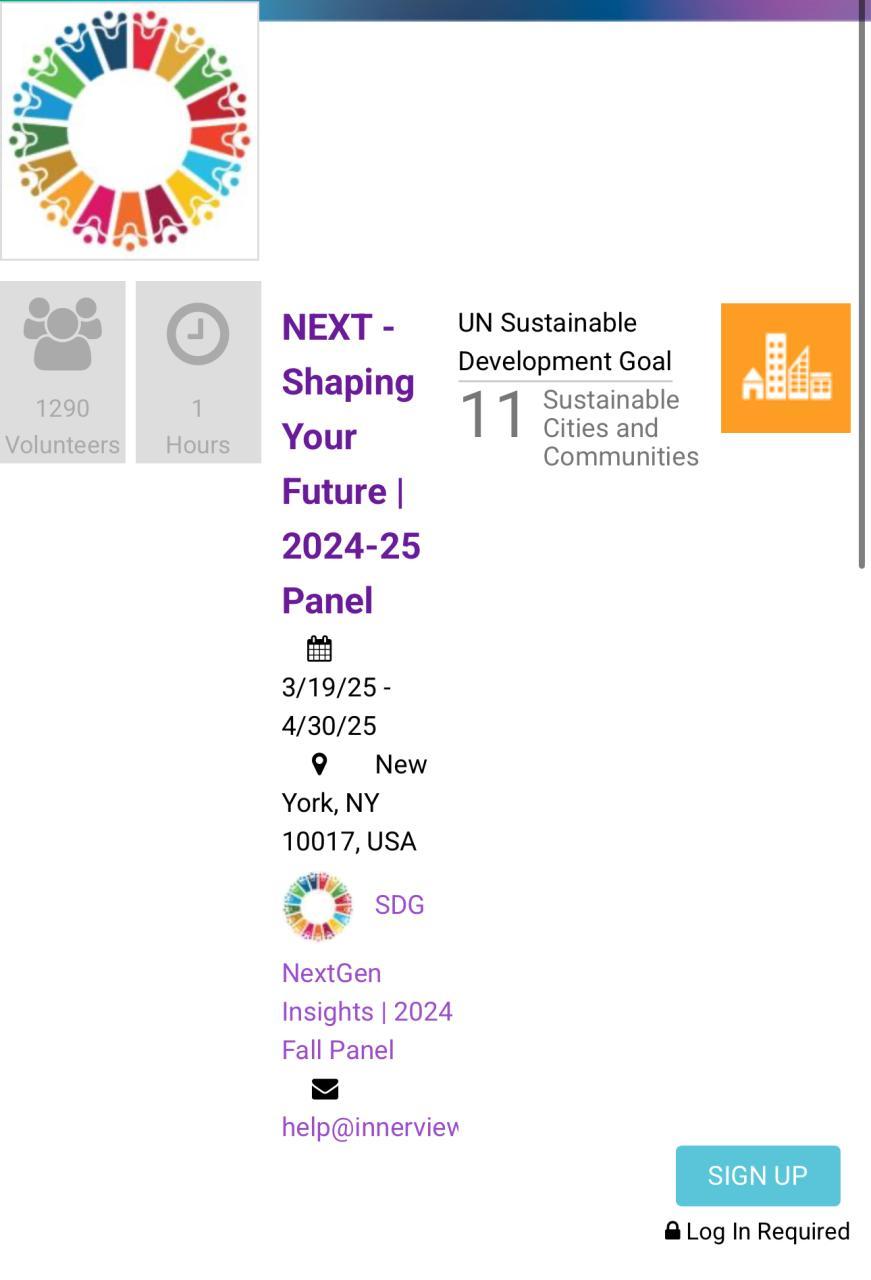The width and height of the screenshot is (871, 1280).
Task: Email the help@innerview contact address
Action: 369,1127
